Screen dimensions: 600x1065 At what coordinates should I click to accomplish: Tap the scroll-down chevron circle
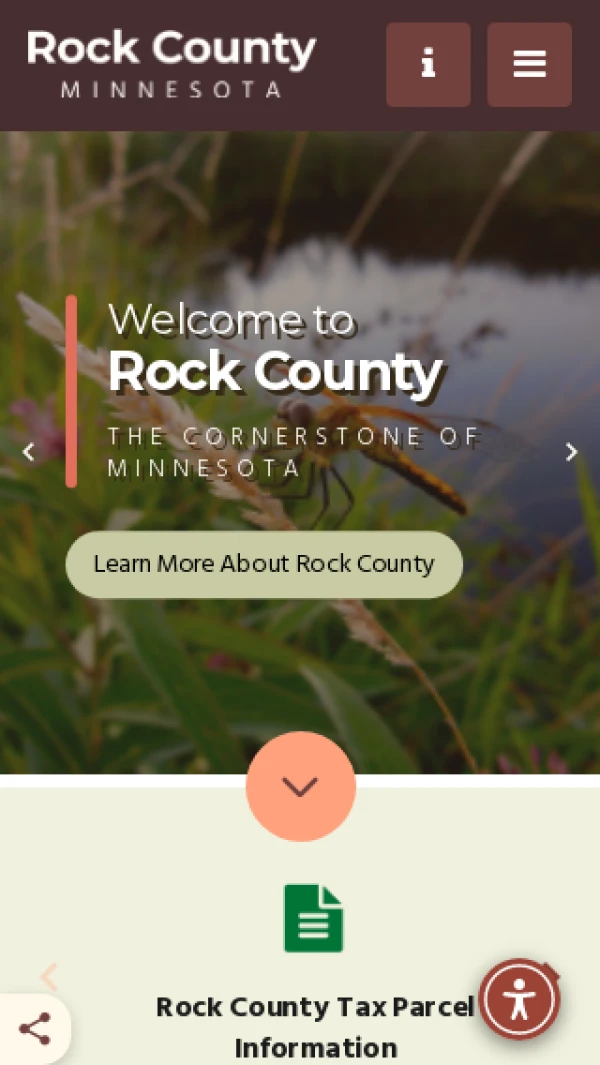[x=300, y=786]
